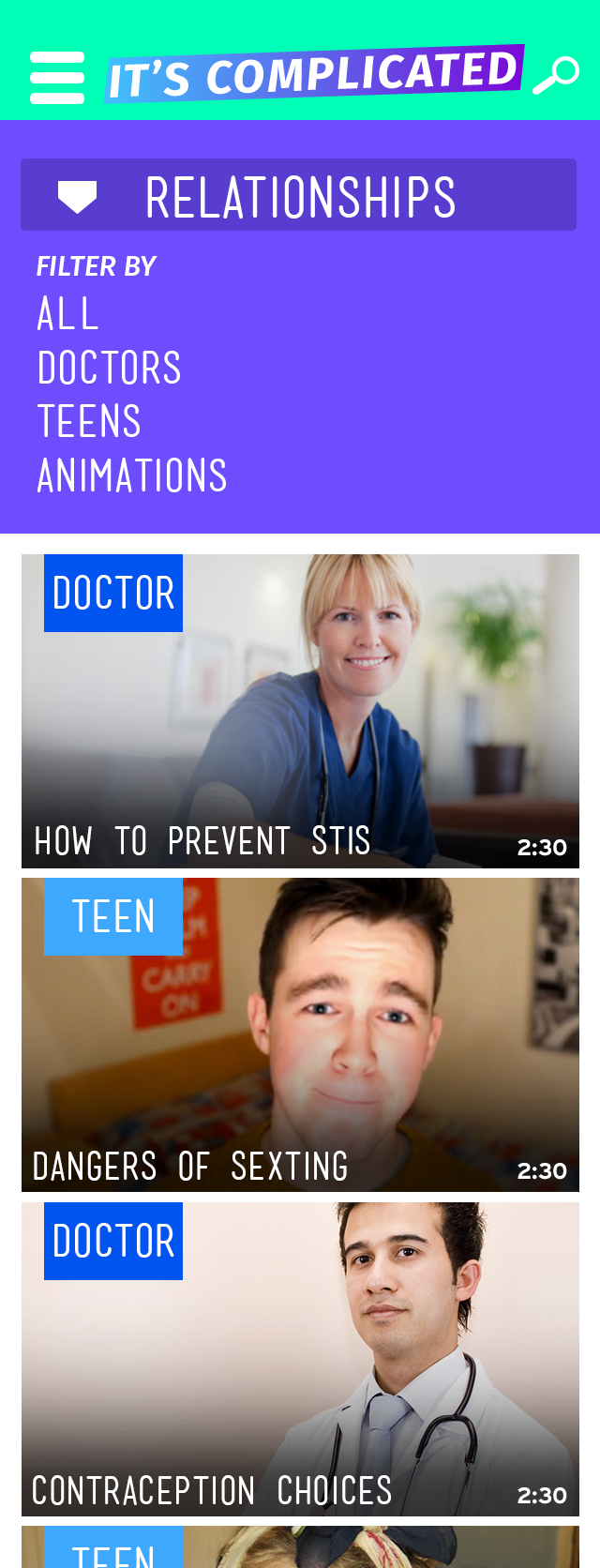Open How To Prevent STIs video
The image size is (600, 1568).
coord(300,711)
